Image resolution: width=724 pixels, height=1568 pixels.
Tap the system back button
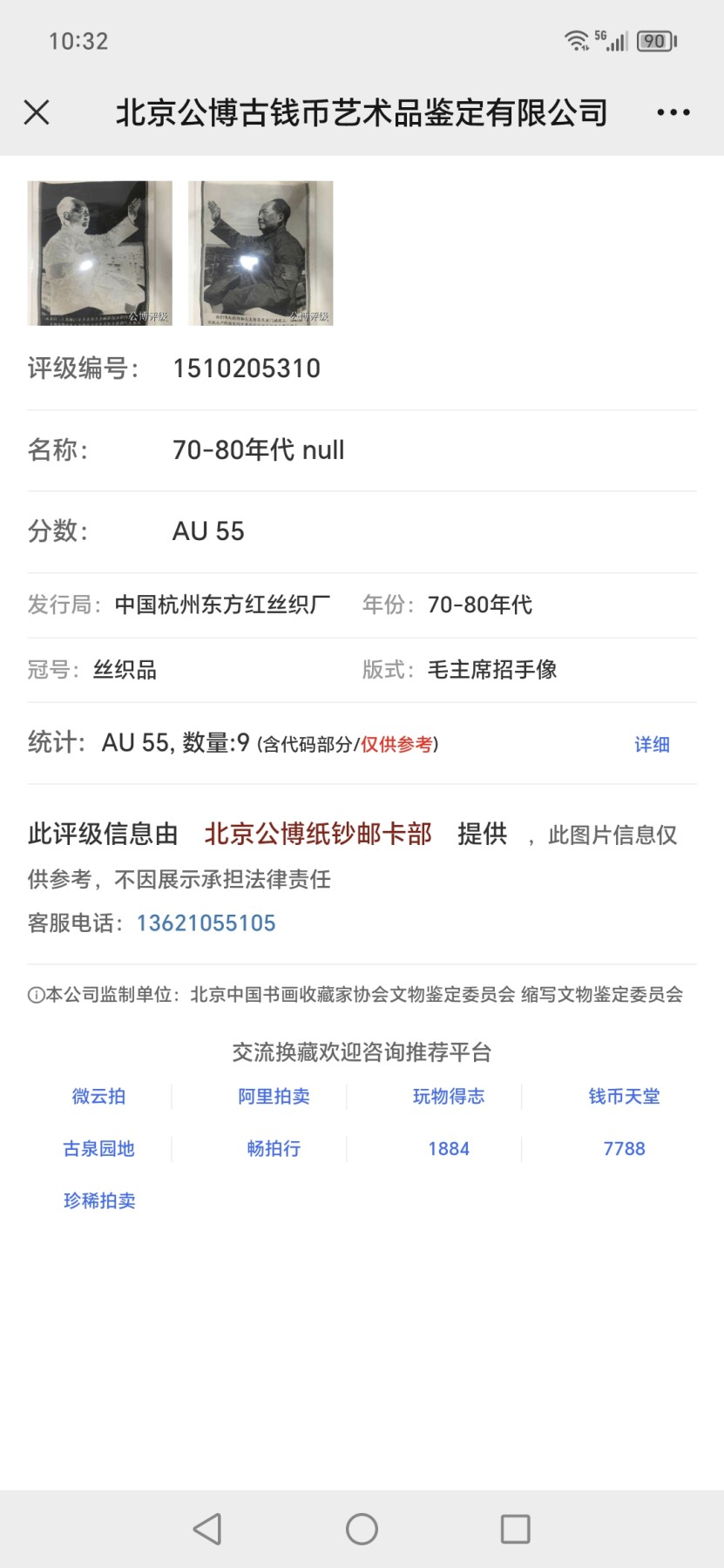[x=207, y=1529]
